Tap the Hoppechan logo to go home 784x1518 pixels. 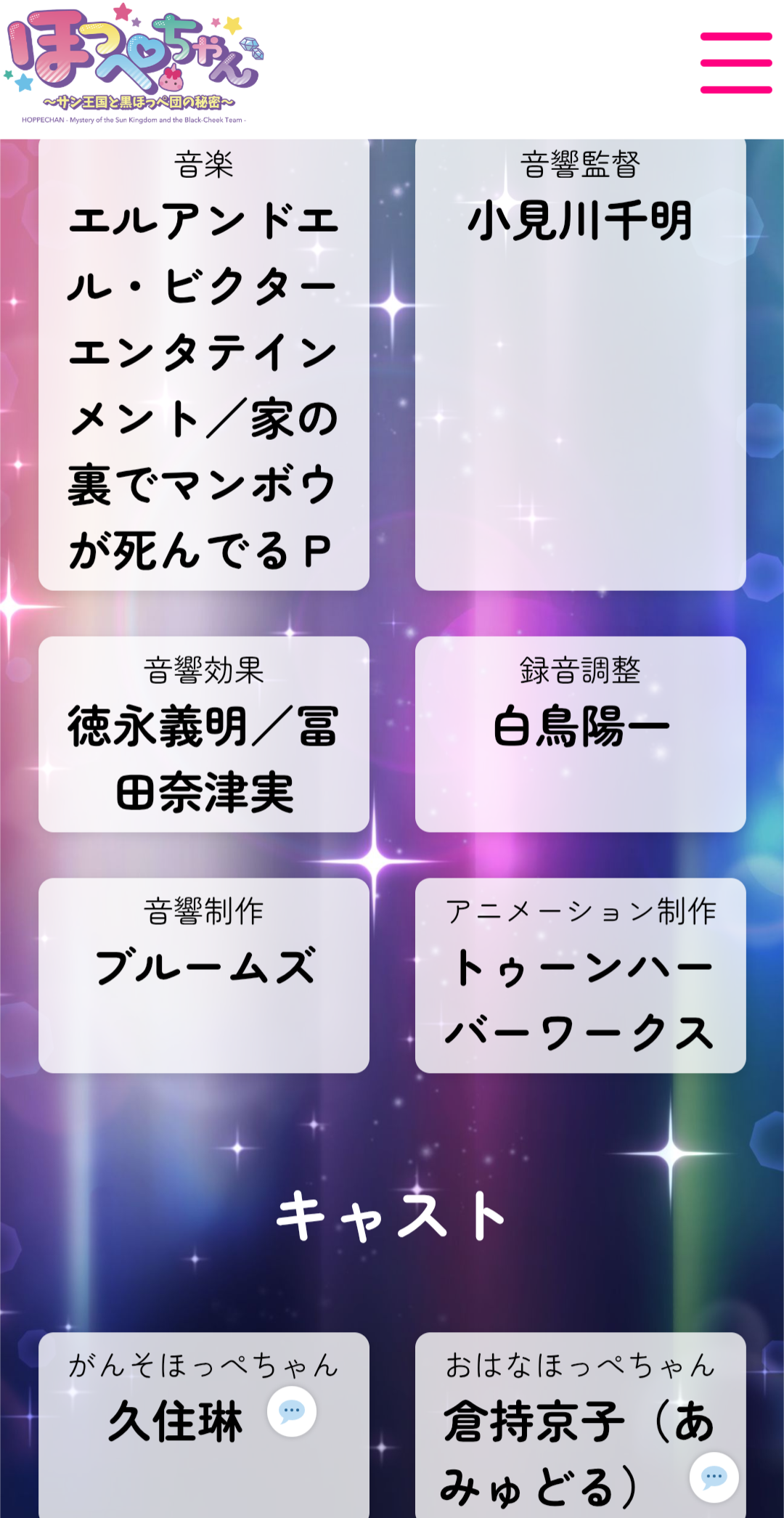[x=134, y=65]
